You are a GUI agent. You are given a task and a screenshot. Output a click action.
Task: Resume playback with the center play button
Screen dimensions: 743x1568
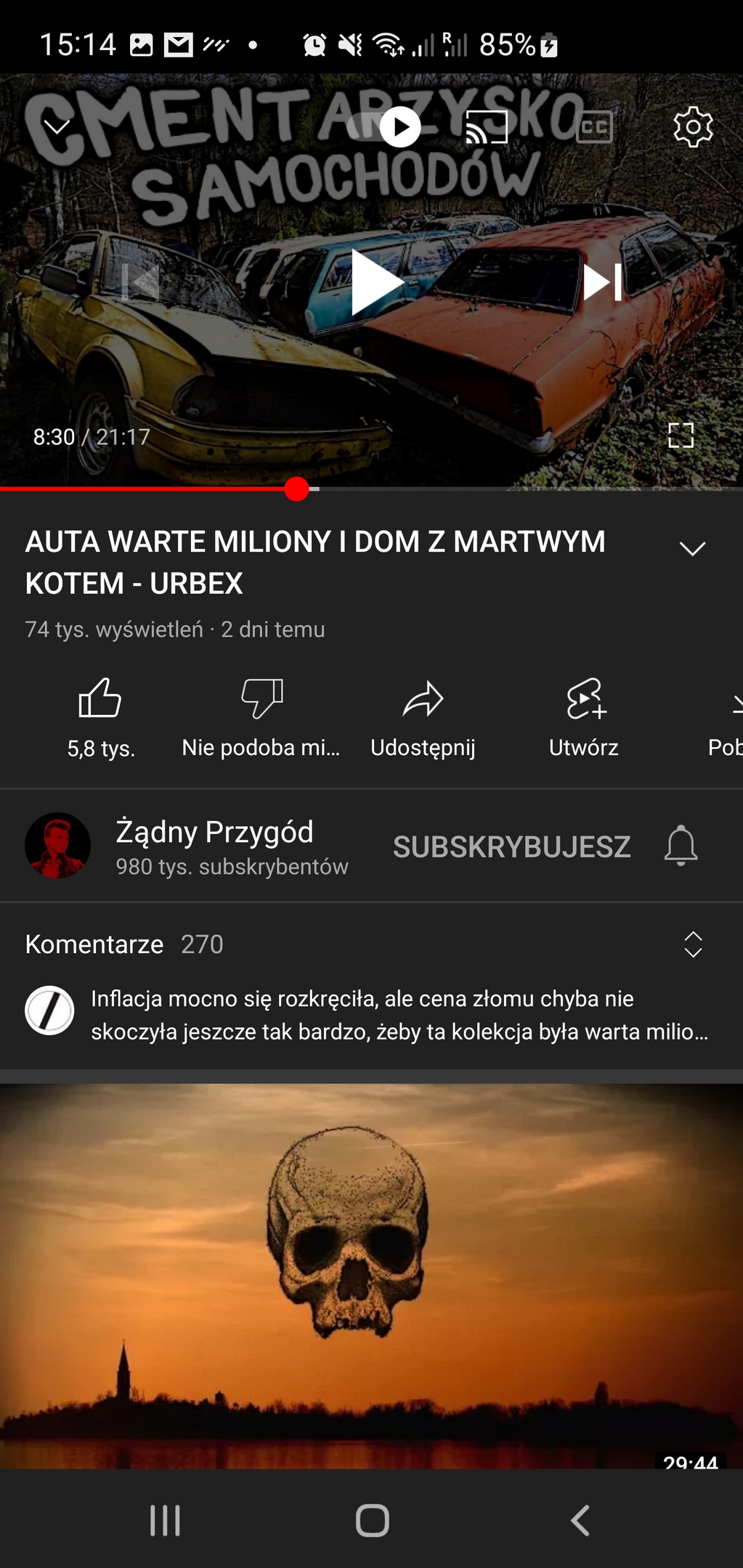coord(375,282)
